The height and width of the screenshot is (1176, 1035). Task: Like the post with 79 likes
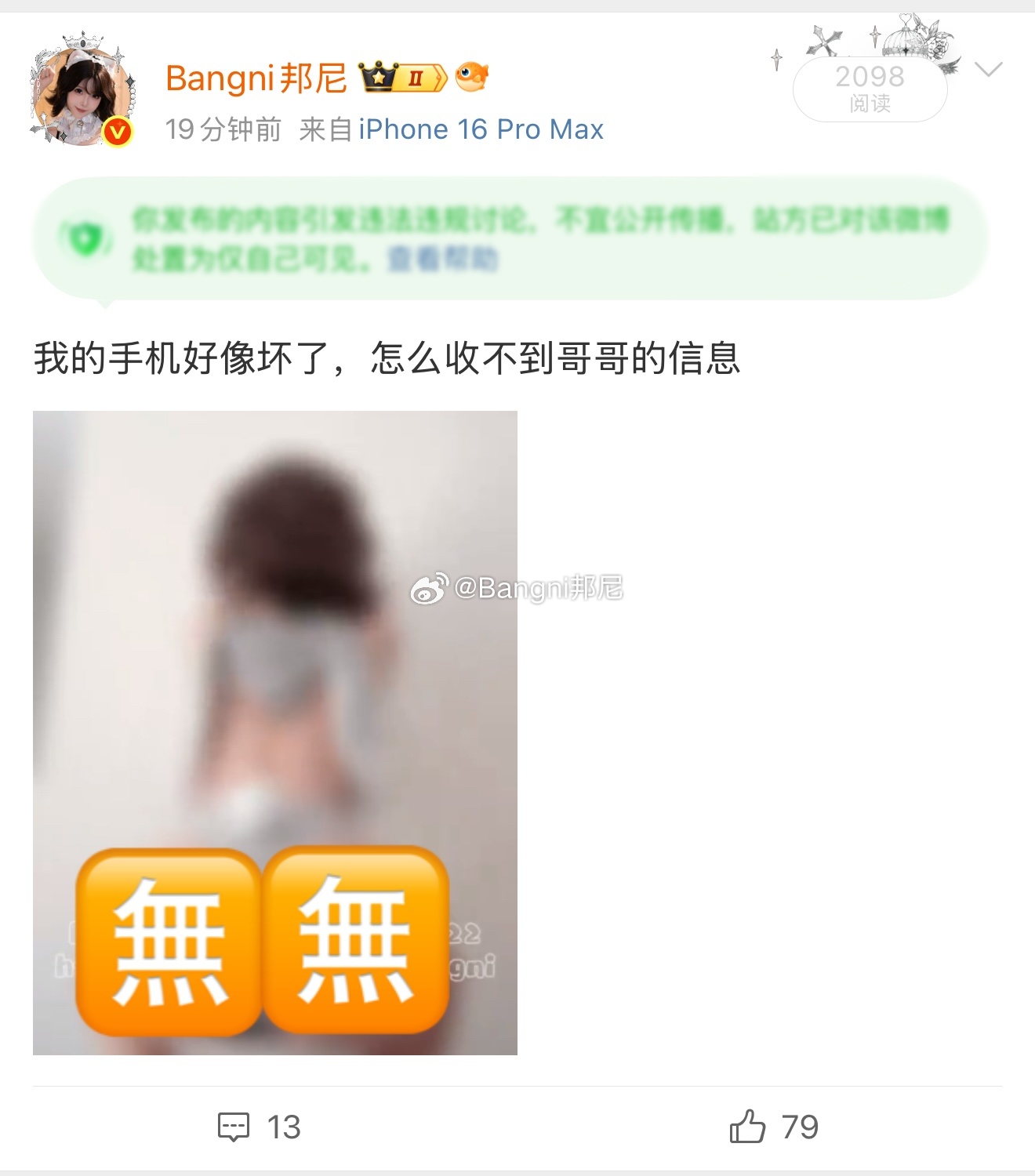pos(773,1127)
